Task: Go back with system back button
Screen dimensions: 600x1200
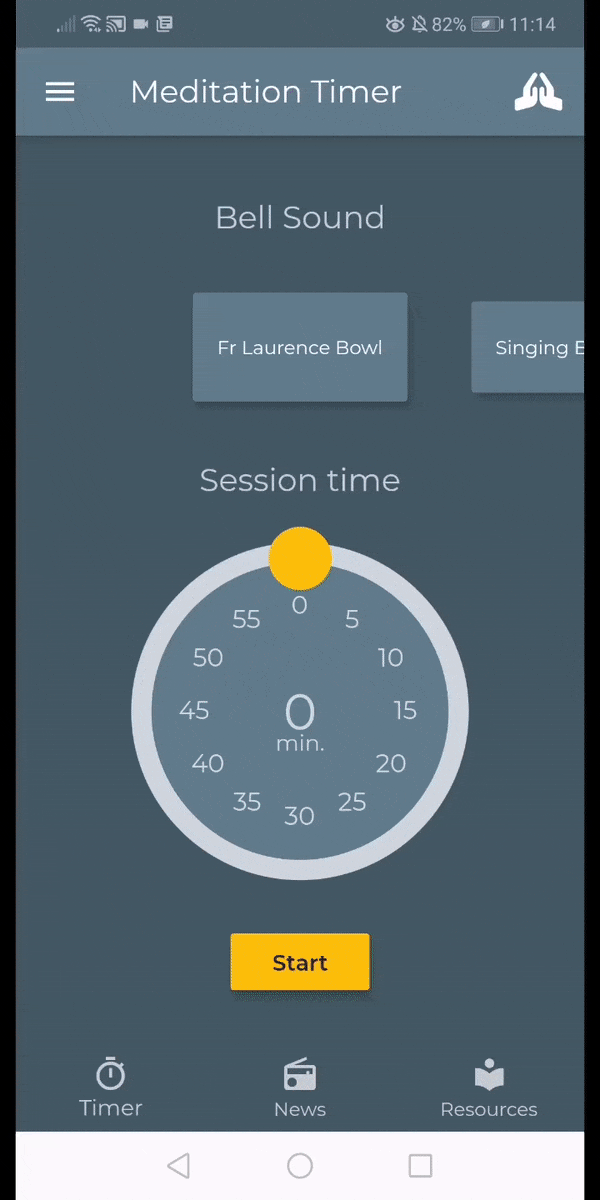Action: pyautogui.click(x=179, y=1165)
